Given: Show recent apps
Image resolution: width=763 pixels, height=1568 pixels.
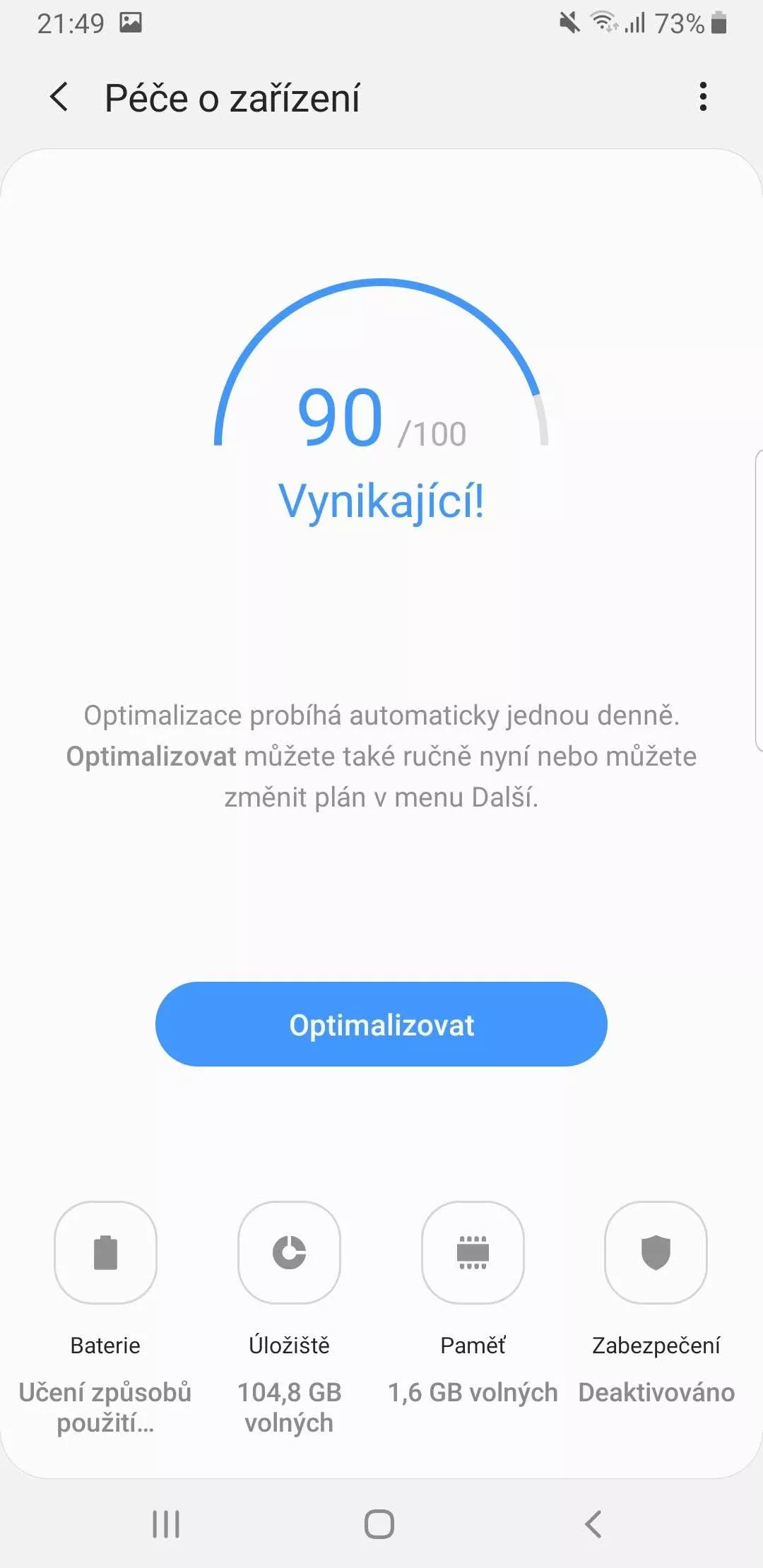Looking at the screenshot, I should click(x=167, y=1524).
